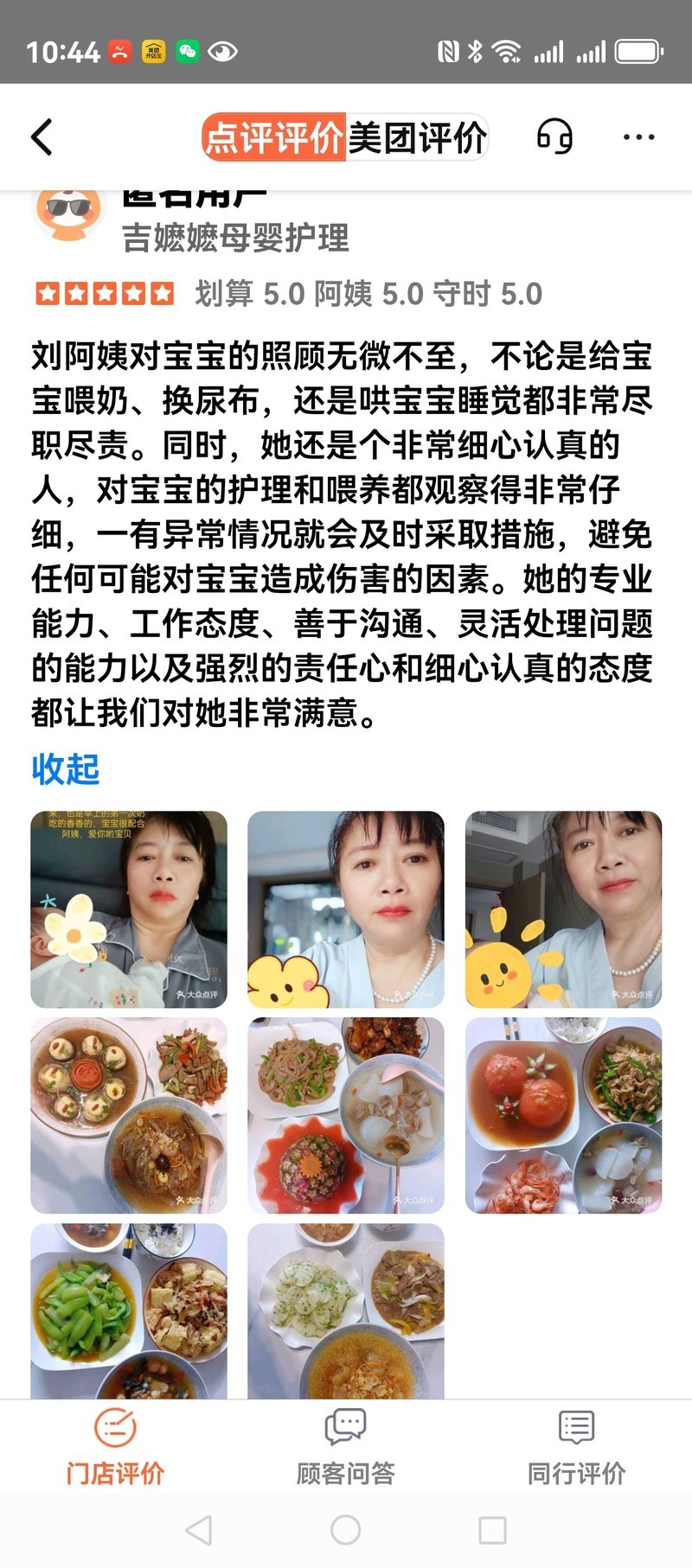
Task: Collapse the review with 收起
Action: (x=66, y=768)
